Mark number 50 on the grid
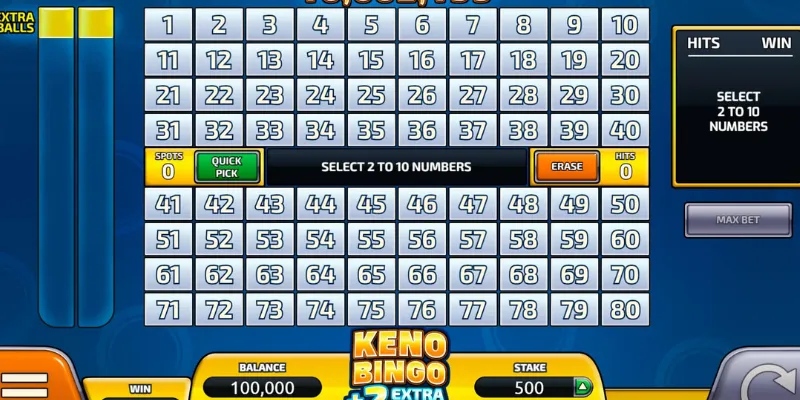Image resolution: width=800 pixels, height=400 pixels. [x=624, y=204]
